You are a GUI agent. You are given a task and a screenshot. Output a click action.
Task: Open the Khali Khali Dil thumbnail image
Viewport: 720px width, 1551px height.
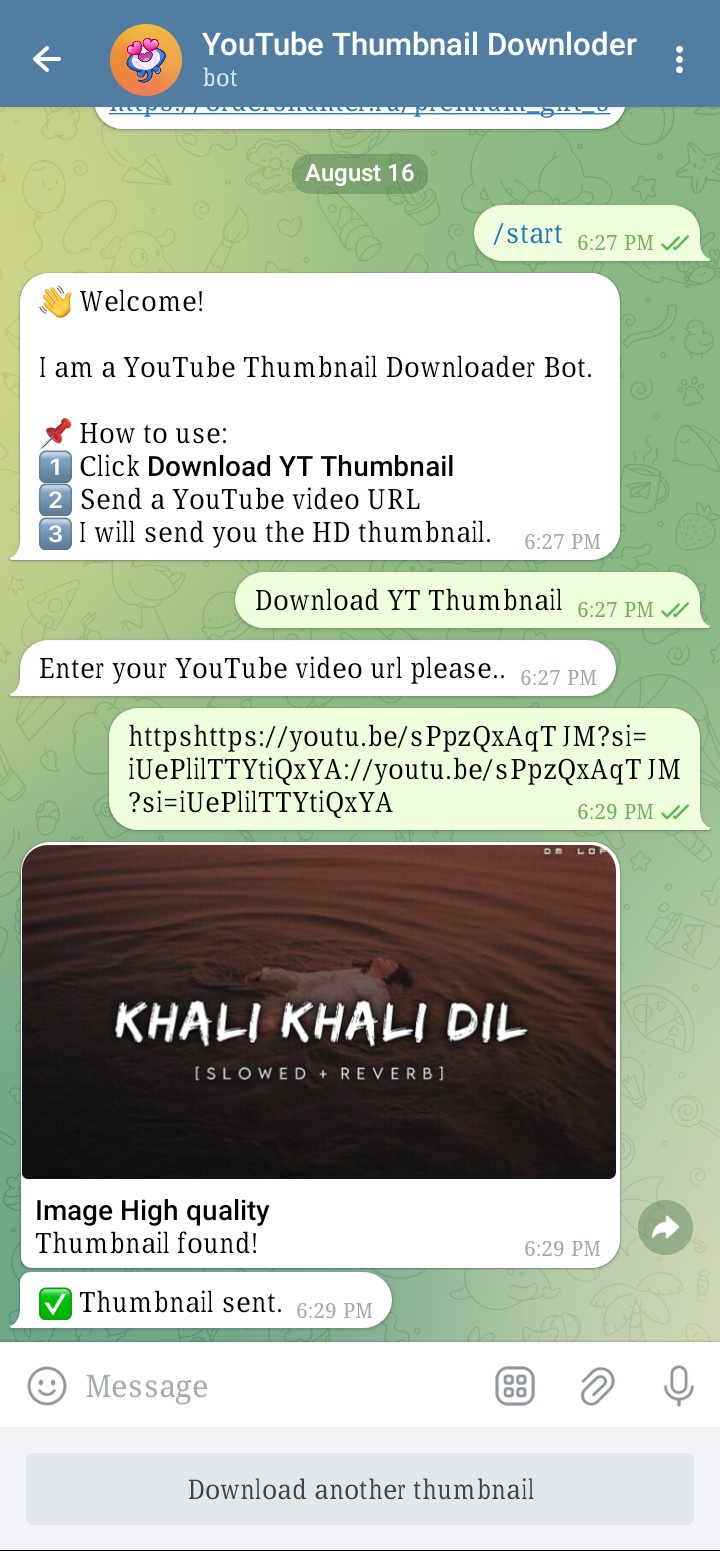click(319, 1011)
